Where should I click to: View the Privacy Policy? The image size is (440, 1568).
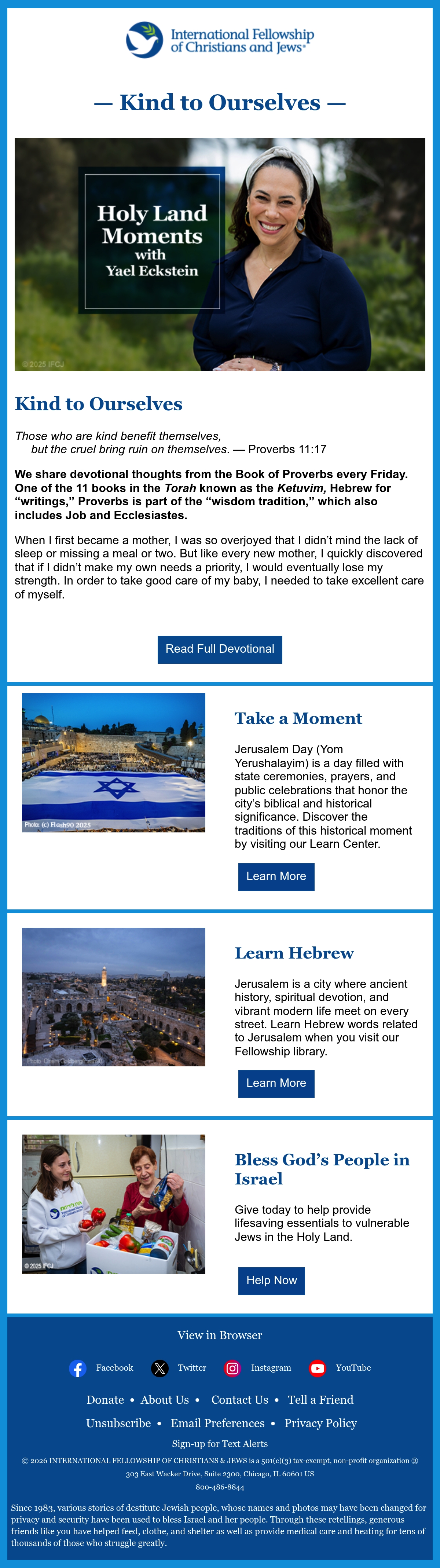[321, 1423]
